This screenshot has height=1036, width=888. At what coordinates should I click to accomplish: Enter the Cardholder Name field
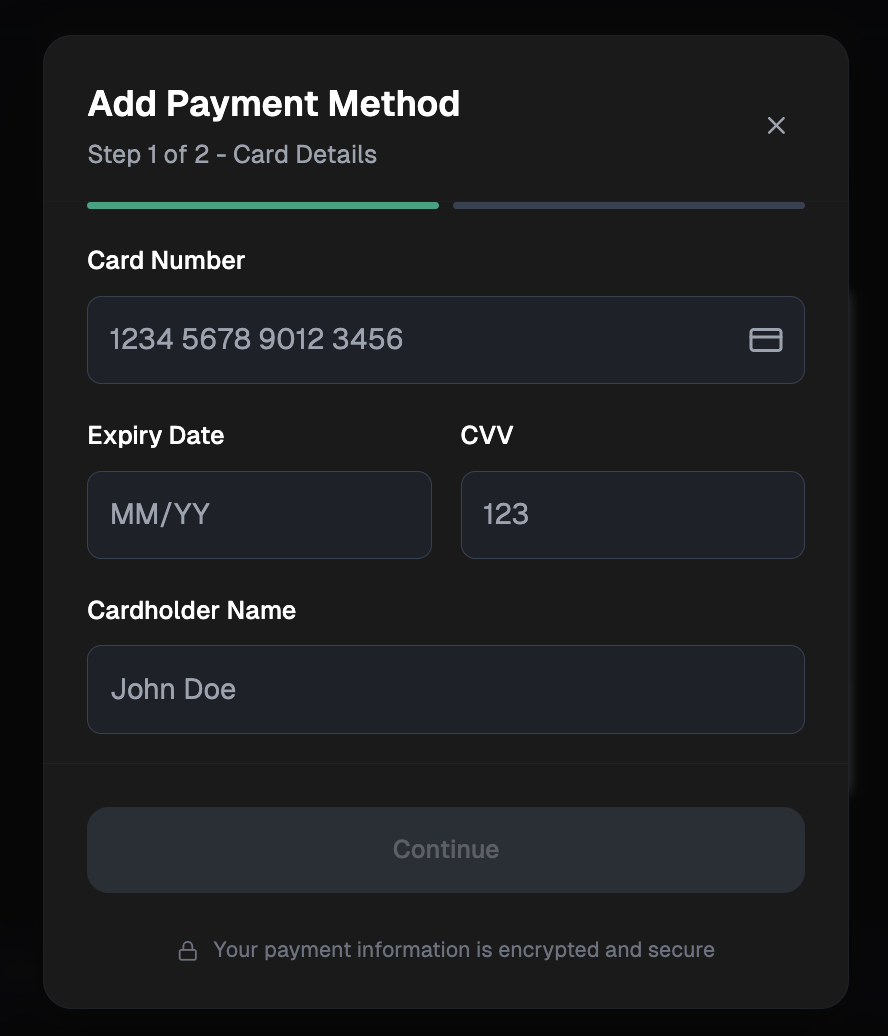pos(445,690)
